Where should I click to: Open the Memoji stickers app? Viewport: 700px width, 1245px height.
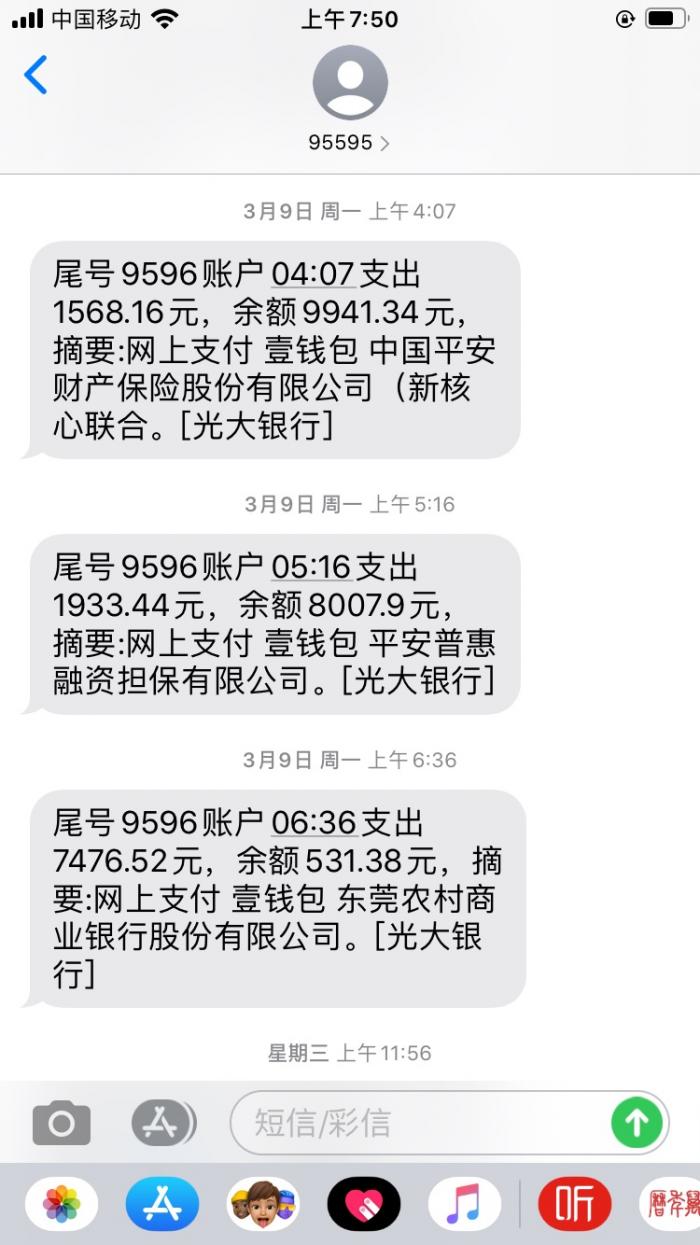click(263, 1204)
